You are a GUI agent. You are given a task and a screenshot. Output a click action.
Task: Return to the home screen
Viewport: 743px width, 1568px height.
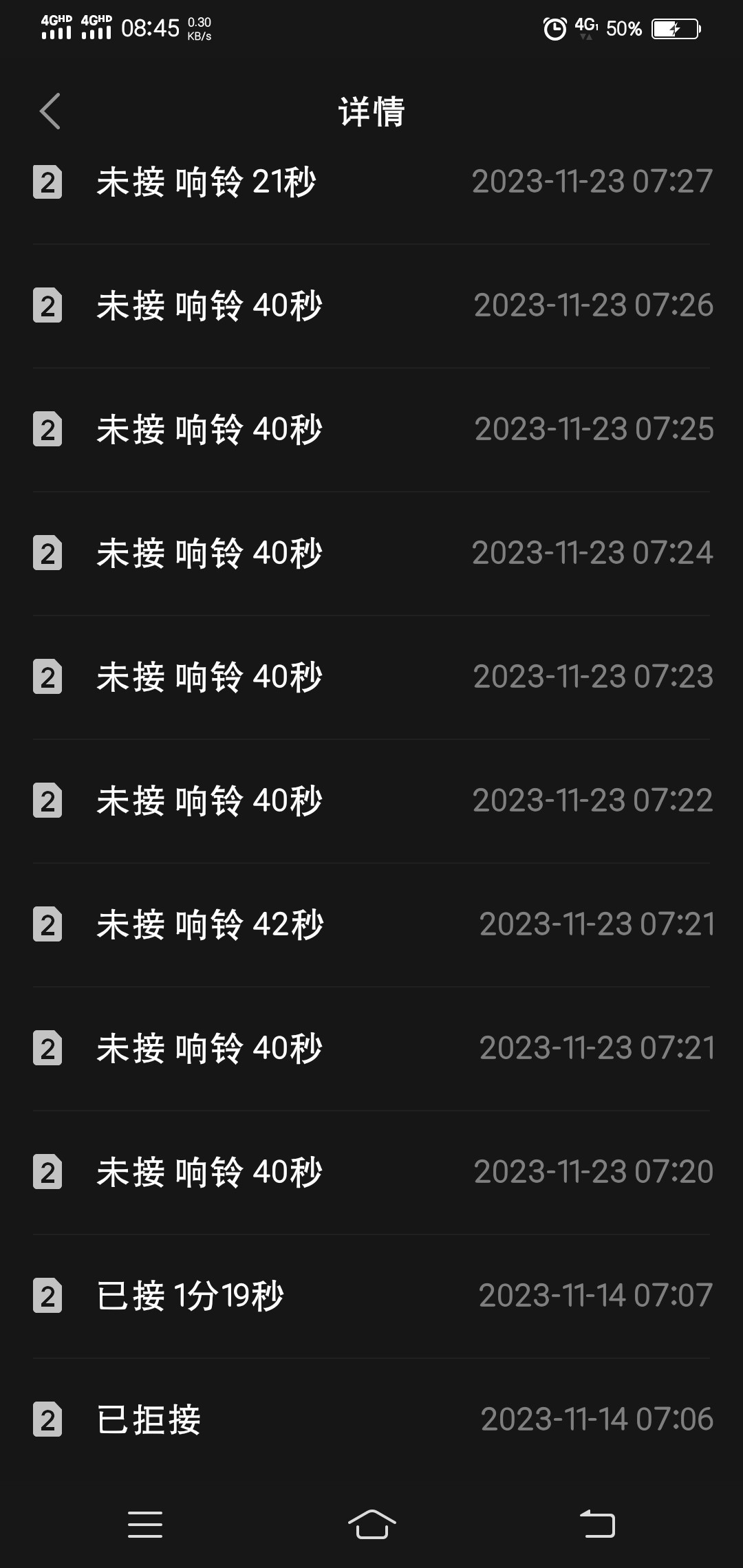pyautogui.click(x=371, y=1525)
